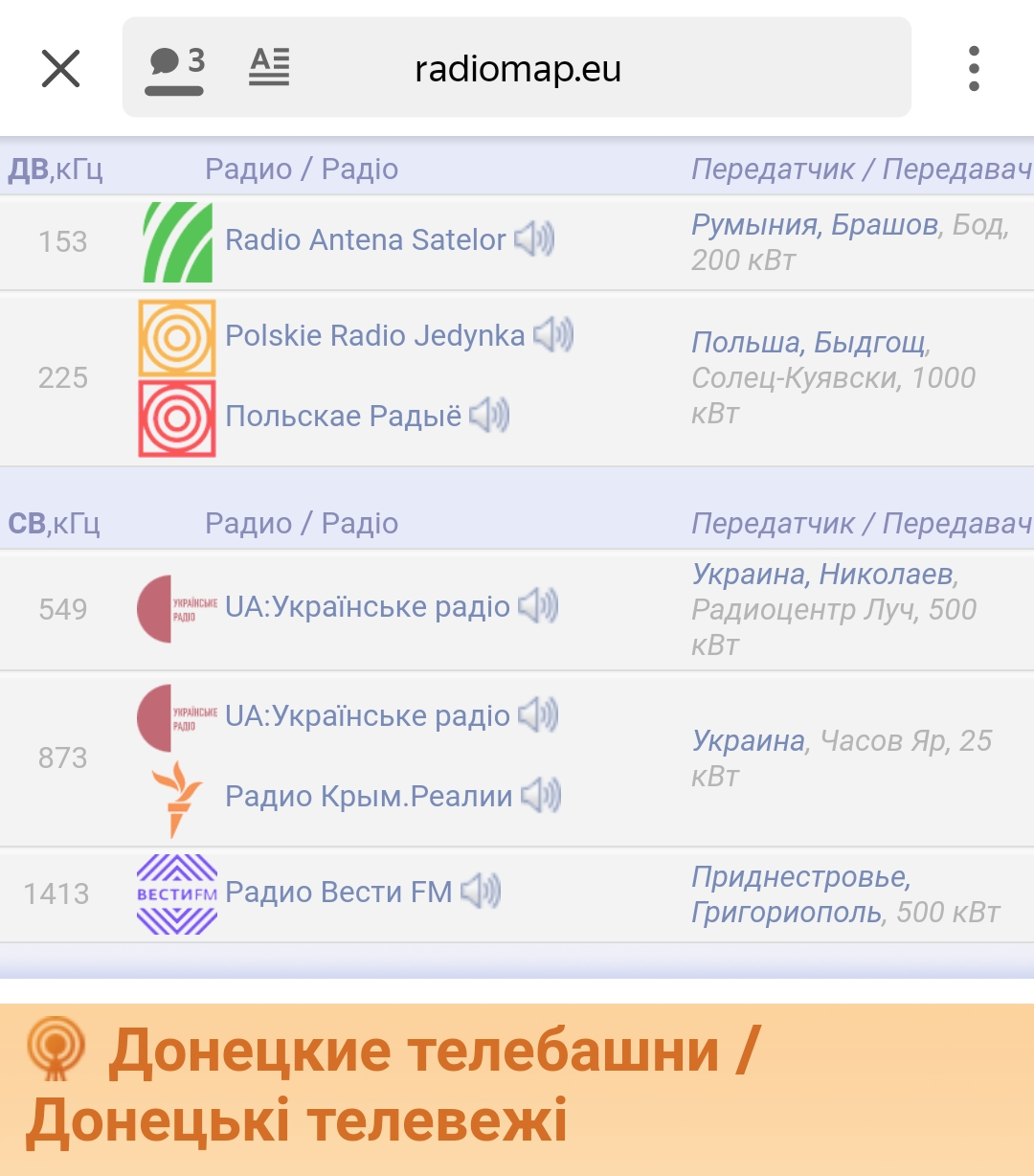Open the comments bubble showing 3

click(176, 67)
